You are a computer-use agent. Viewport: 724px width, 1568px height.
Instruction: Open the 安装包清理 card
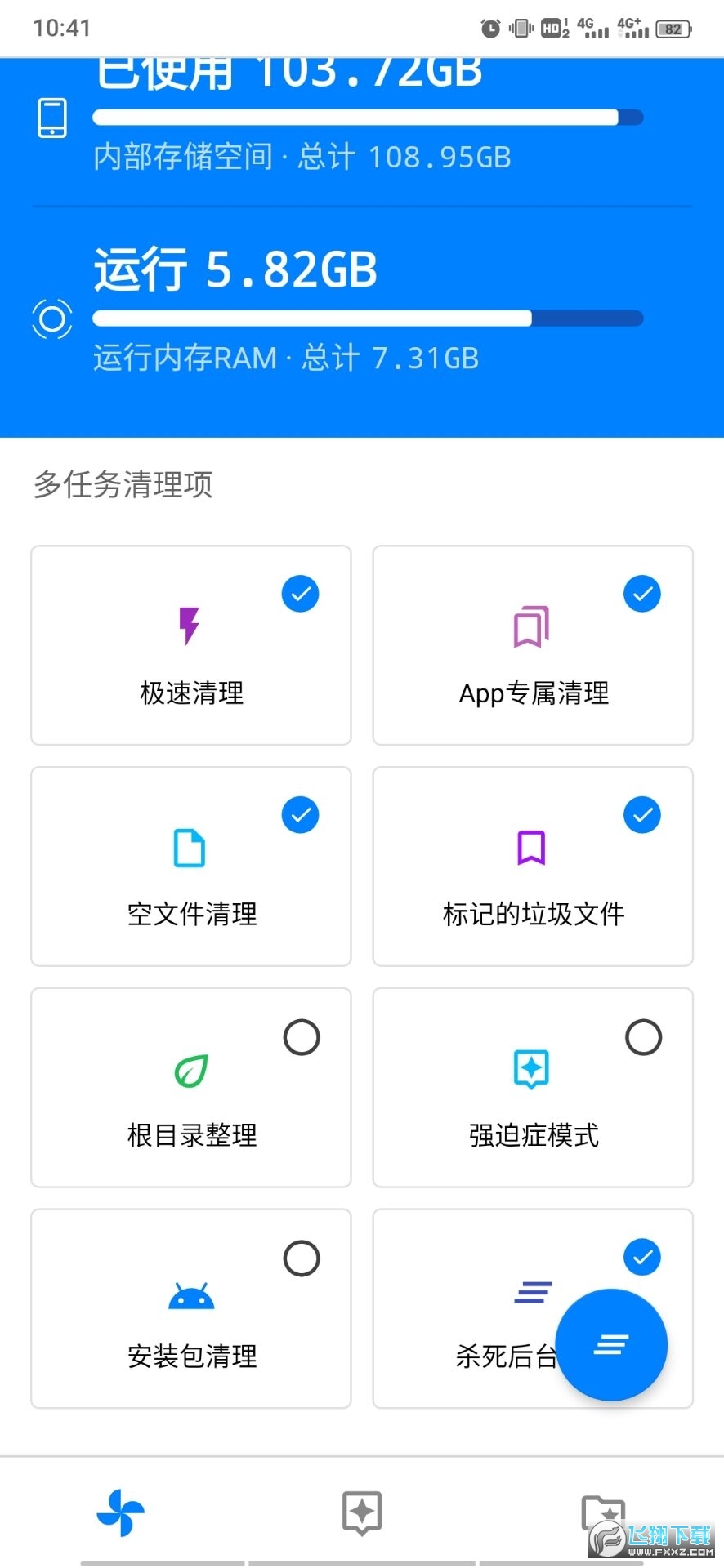[190, 1308]
